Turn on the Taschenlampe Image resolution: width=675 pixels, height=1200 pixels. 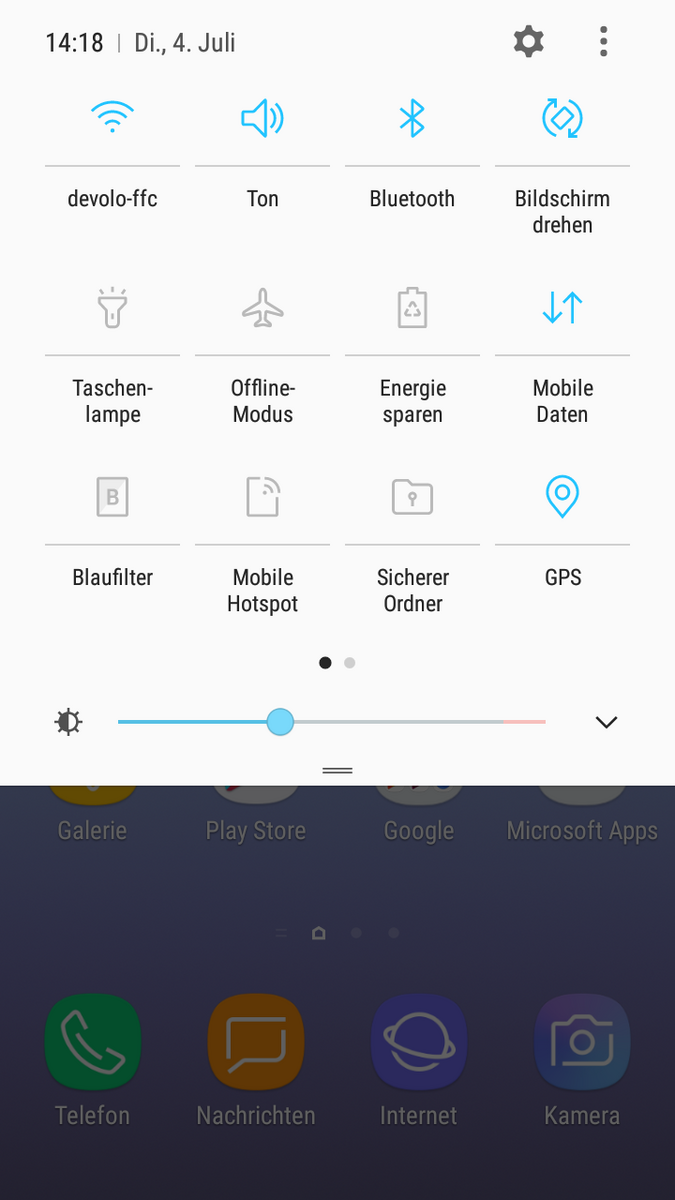[x=112, y=308]
